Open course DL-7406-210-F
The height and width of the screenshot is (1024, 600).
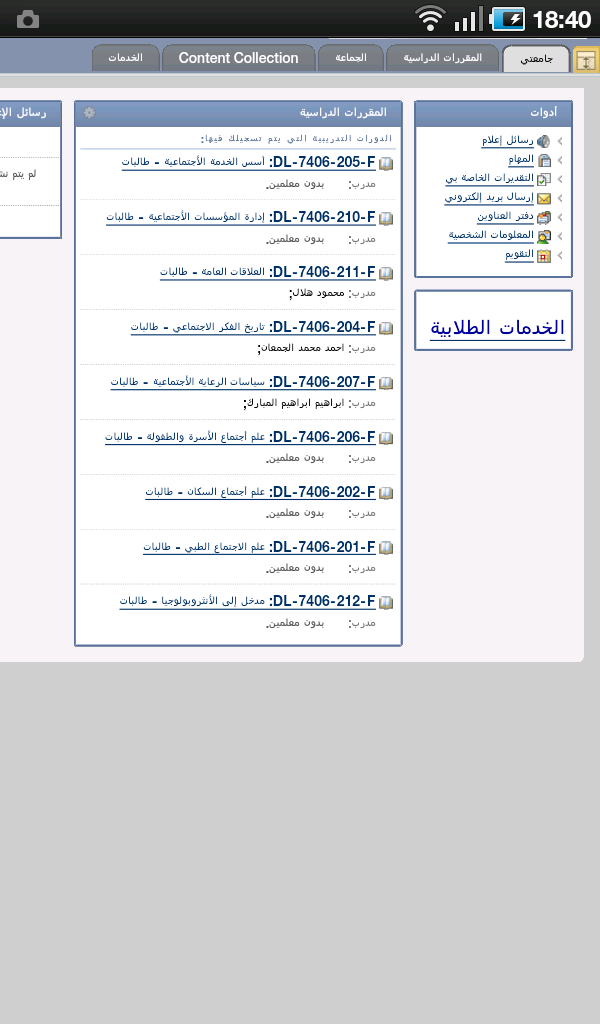click(x=241, y=217)
